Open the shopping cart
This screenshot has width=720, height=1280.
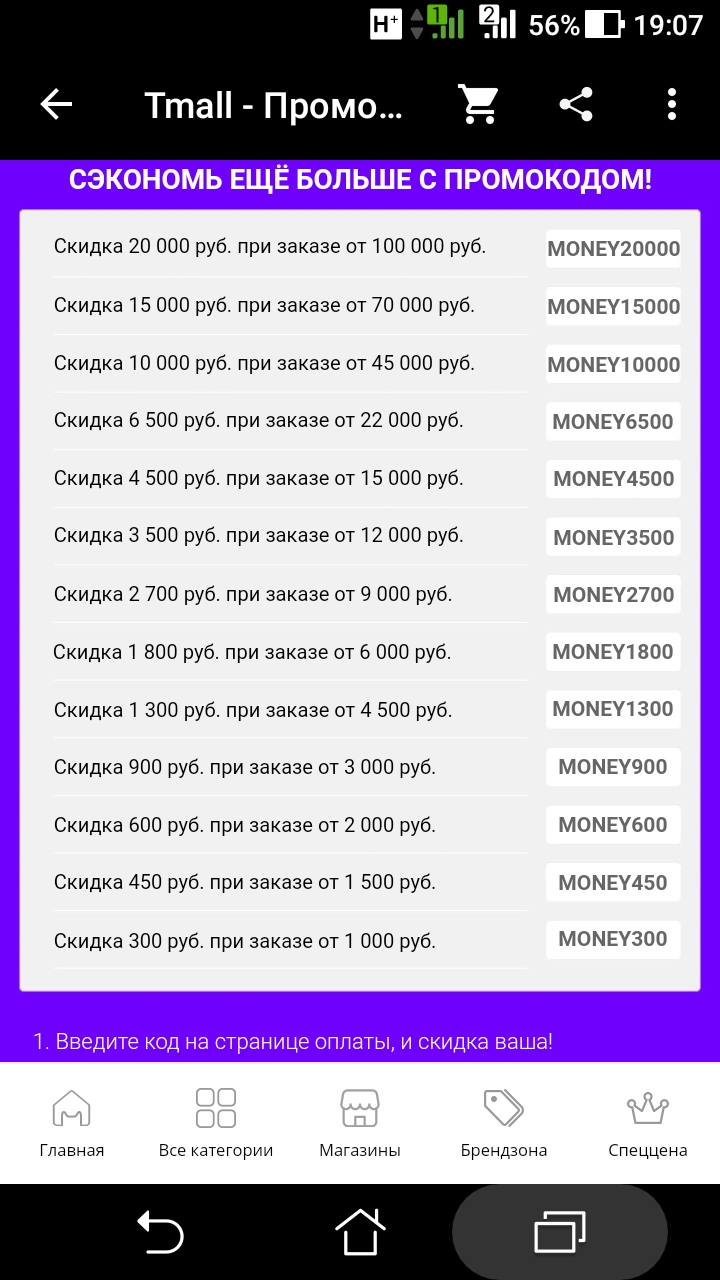(x=479, y=104)
